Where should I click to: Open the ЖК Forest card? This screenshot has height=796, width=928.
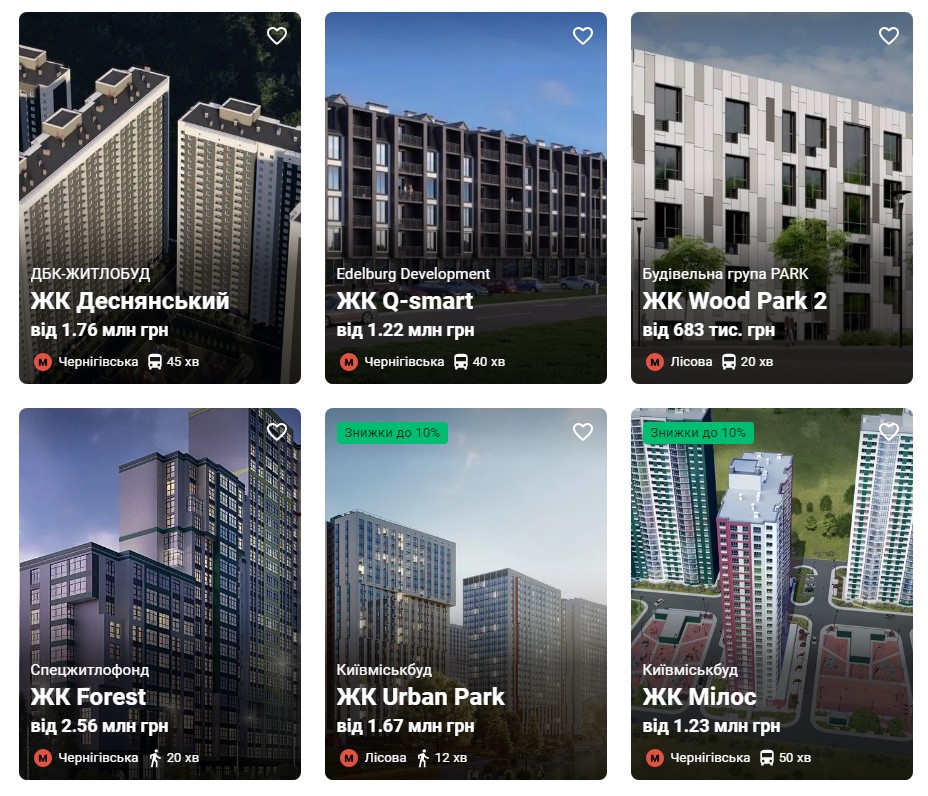89,697
